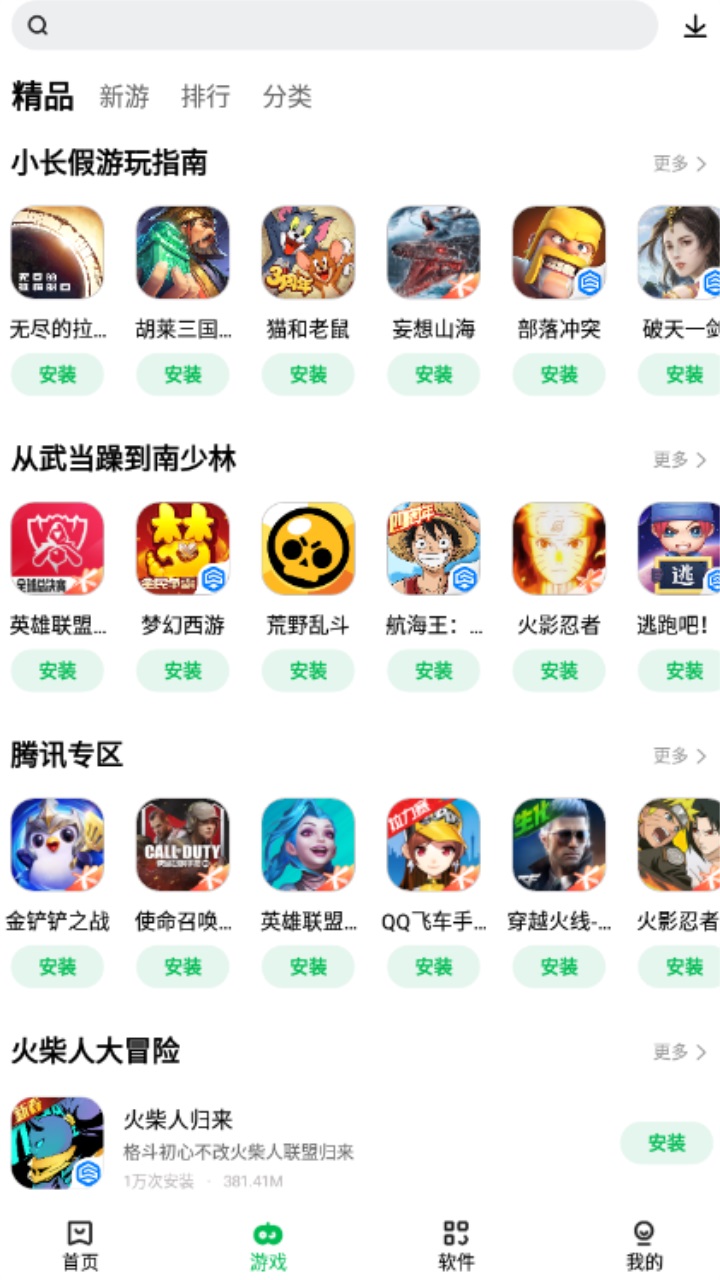
Task: Open the 分类 tab
Action: [289, 97]
